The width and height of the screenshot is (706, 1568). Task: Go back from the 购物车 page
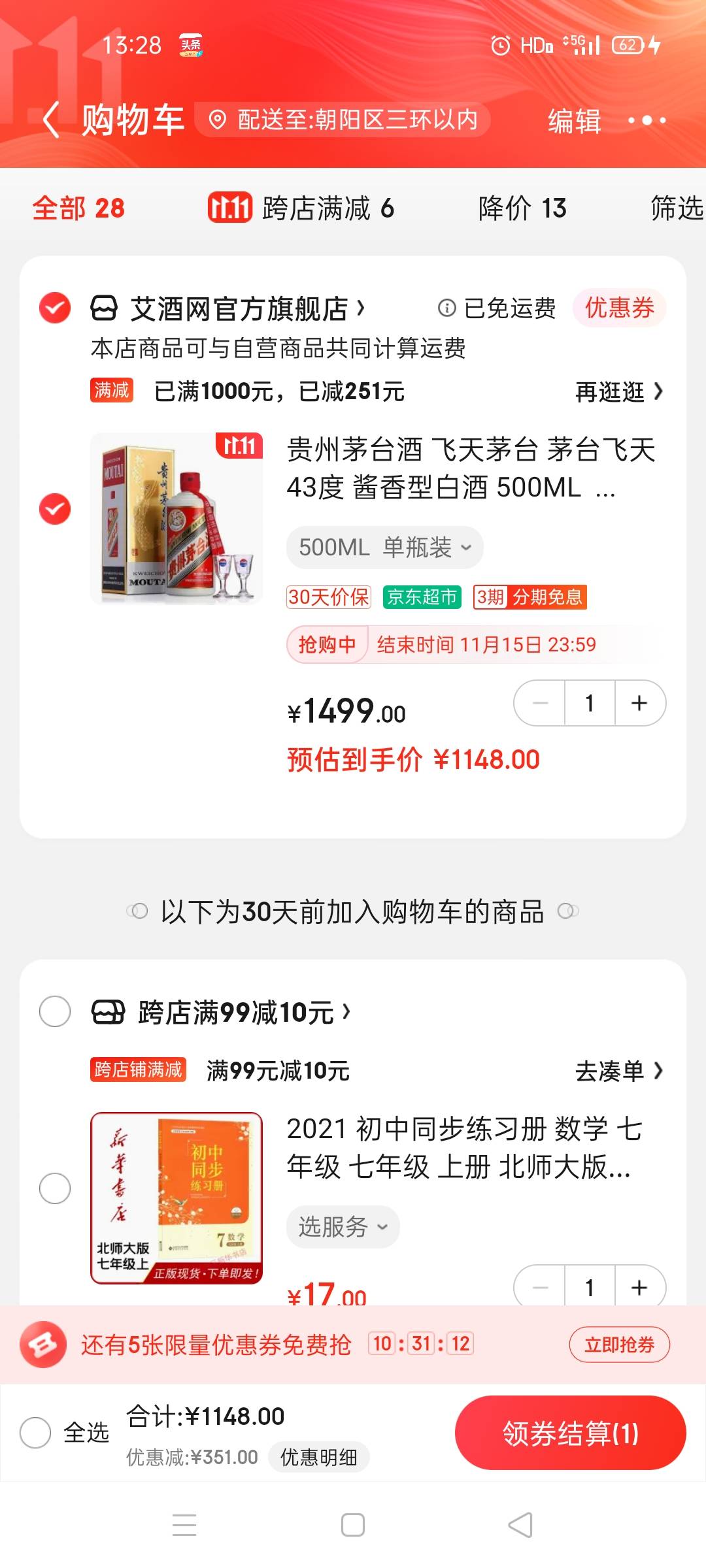(51, 120)
